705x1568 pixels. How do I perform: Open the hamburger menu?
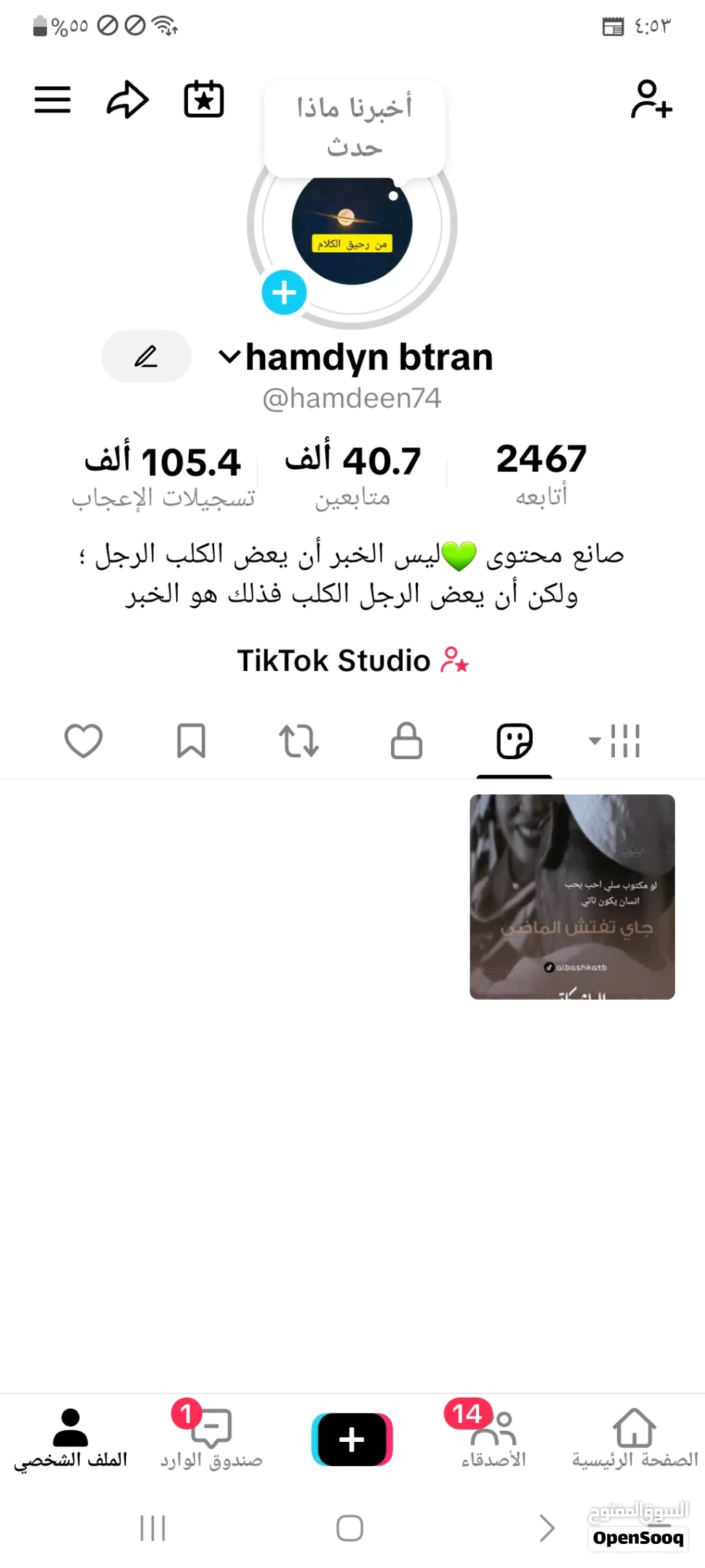tap(52, 100)
